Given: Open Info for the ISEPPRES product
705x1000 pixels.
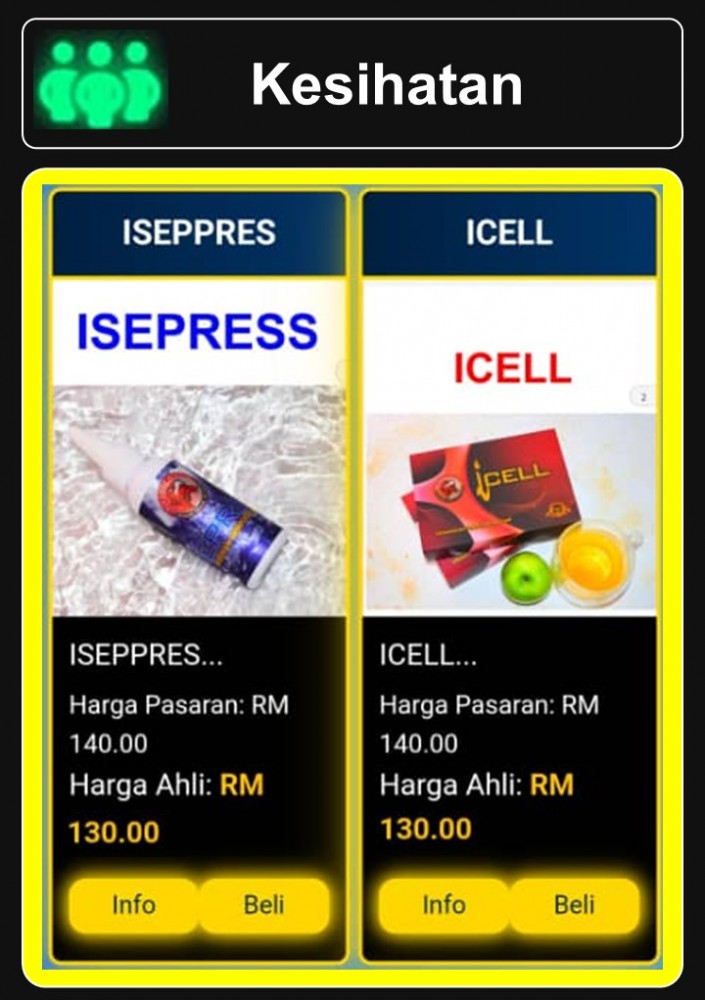Looking at the screenshot, I should pos(133,905).
